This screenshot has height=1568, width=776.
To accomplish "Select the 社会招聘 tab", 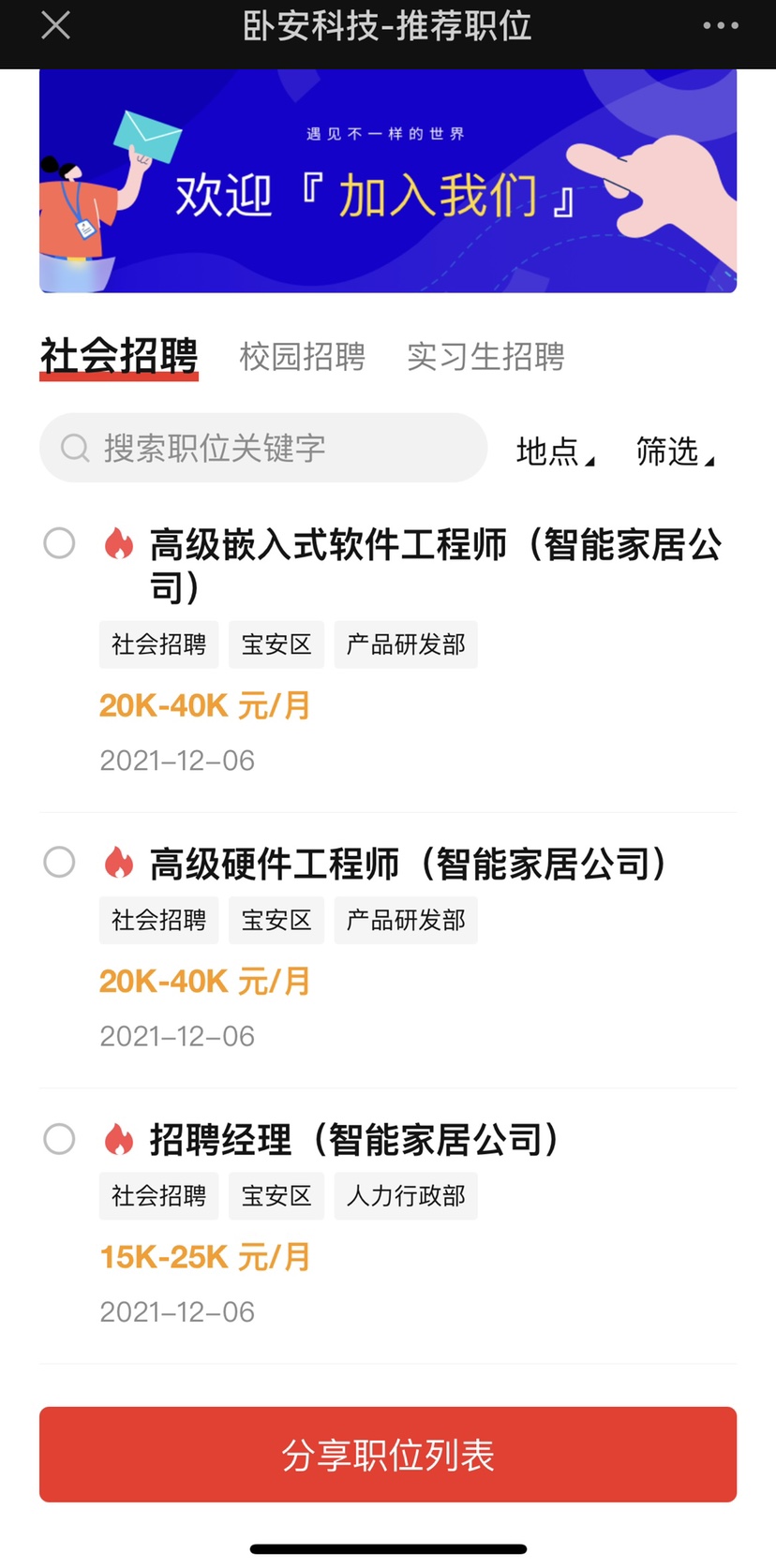I will [119, 357].
